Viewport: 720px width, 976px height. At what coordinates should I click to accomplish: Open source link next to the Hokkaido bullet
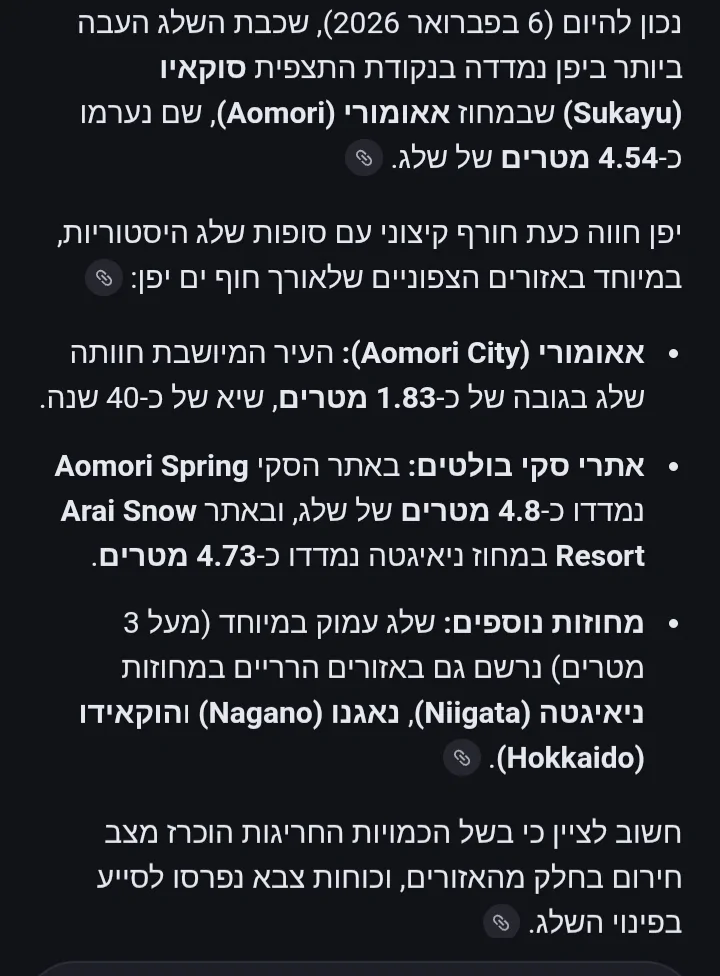coord(461,757)
